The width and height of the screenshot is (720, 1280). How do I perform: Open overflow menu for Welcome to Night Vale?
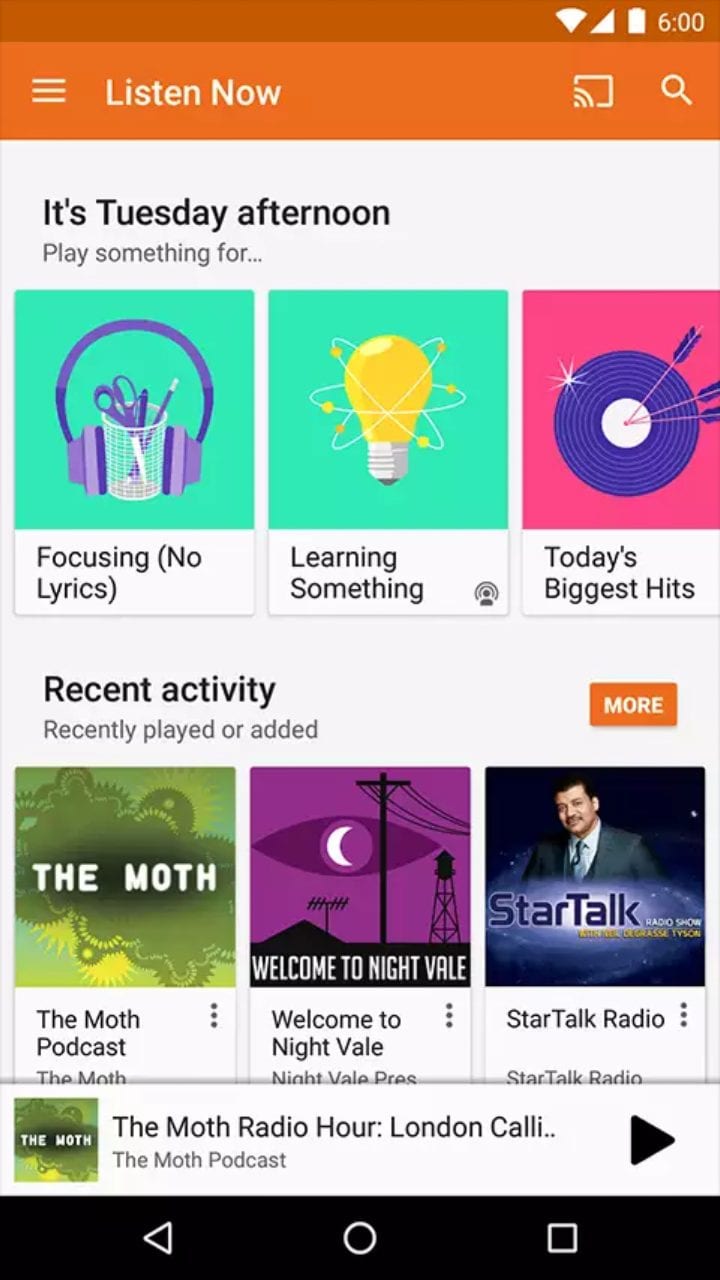coord(448,1017)
